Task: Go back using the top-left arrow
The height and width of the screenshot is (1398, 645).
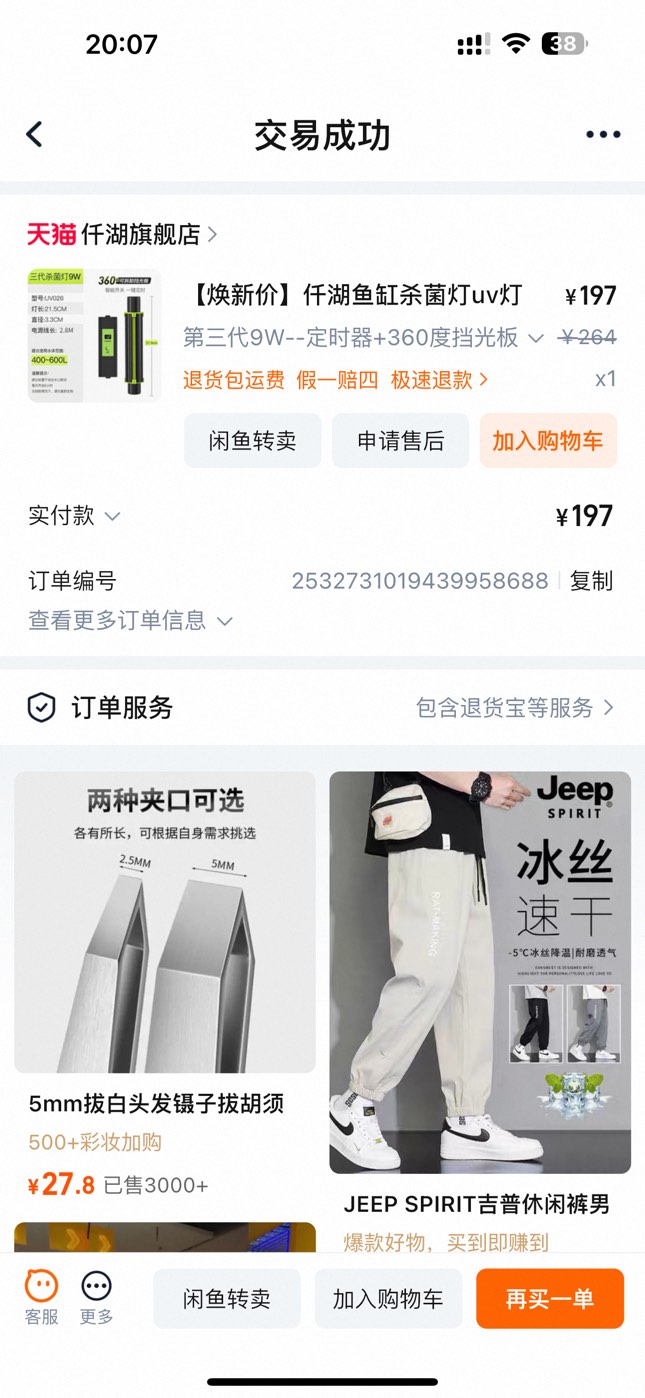Action: point(35,135)
